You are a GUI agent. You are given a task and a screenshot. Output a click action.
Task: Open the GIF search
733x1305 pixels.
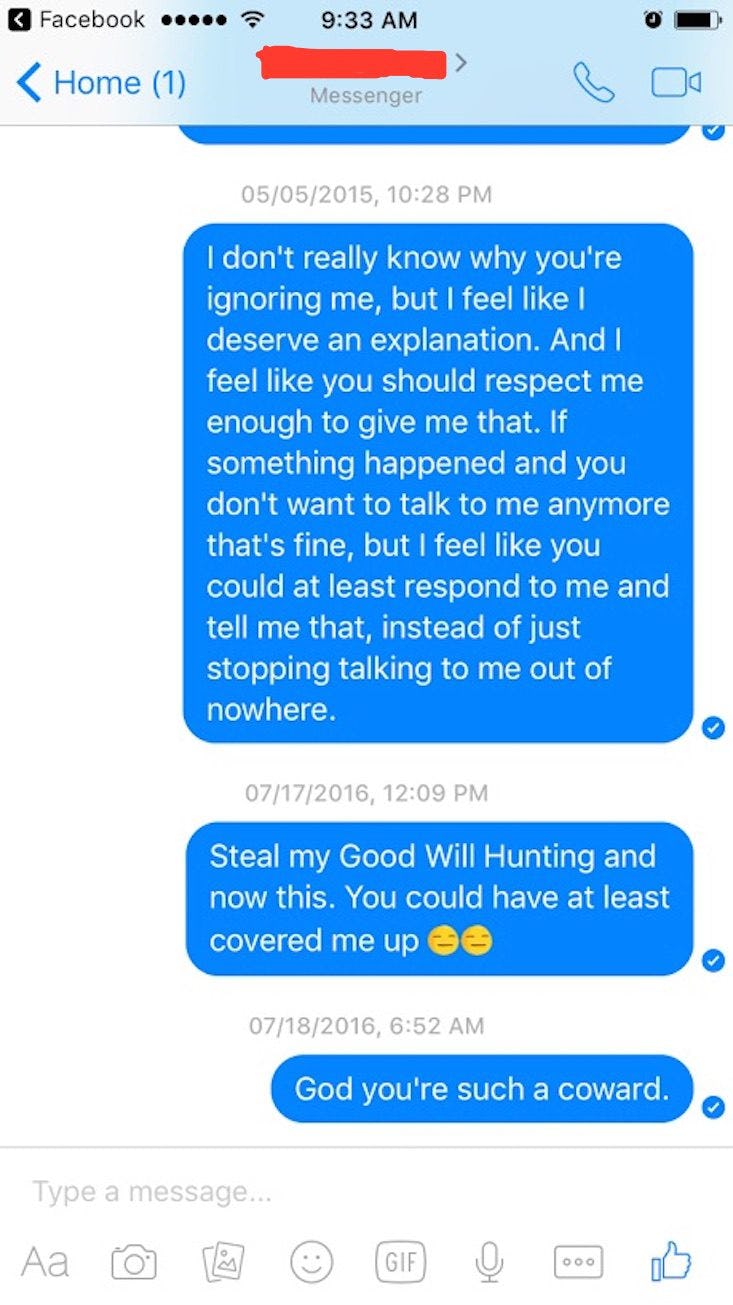tap(400, 1261)
